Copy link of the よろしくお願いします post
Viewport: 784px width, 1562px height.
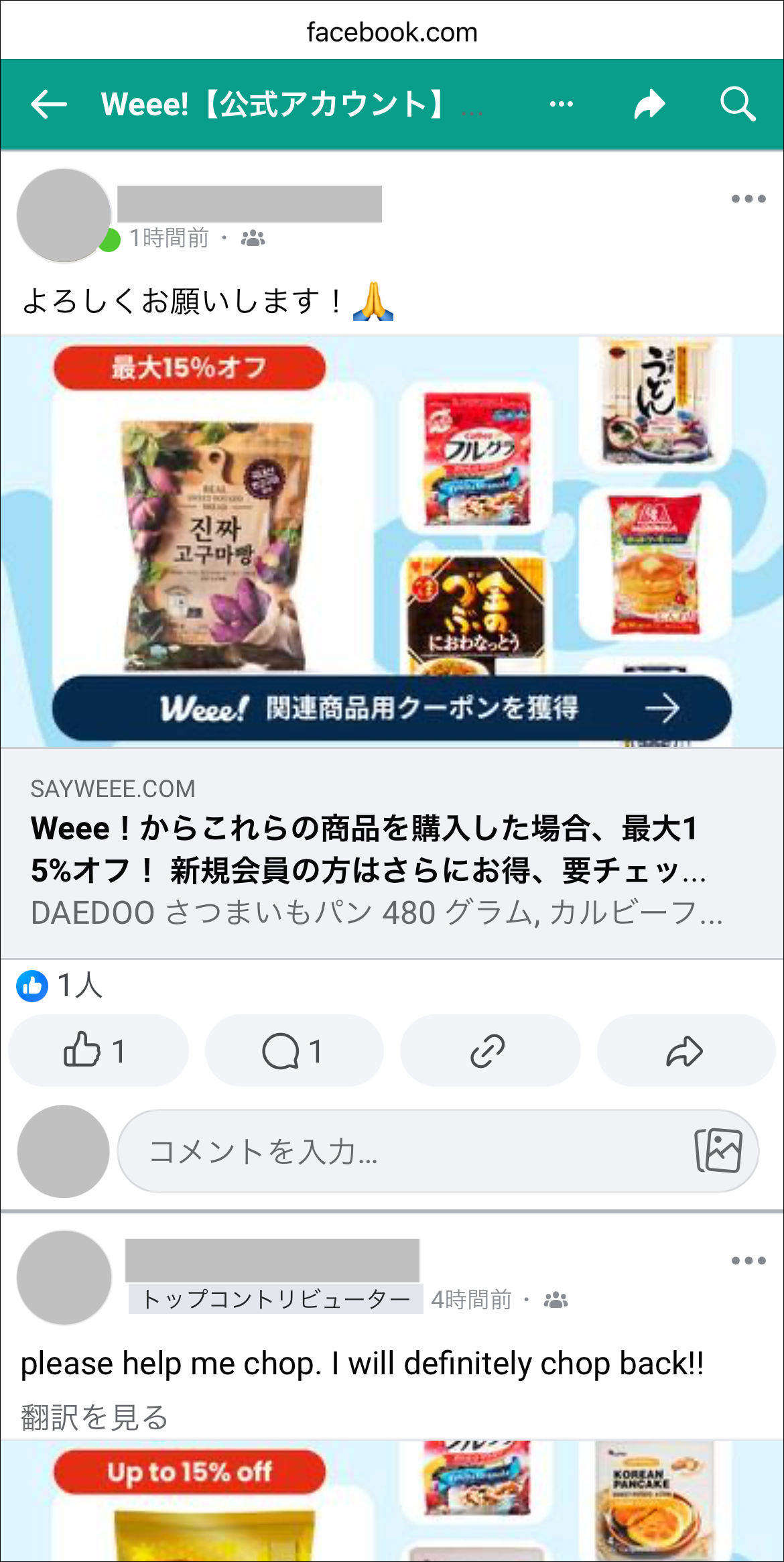pyautogui.click(x=489, y=1050)
